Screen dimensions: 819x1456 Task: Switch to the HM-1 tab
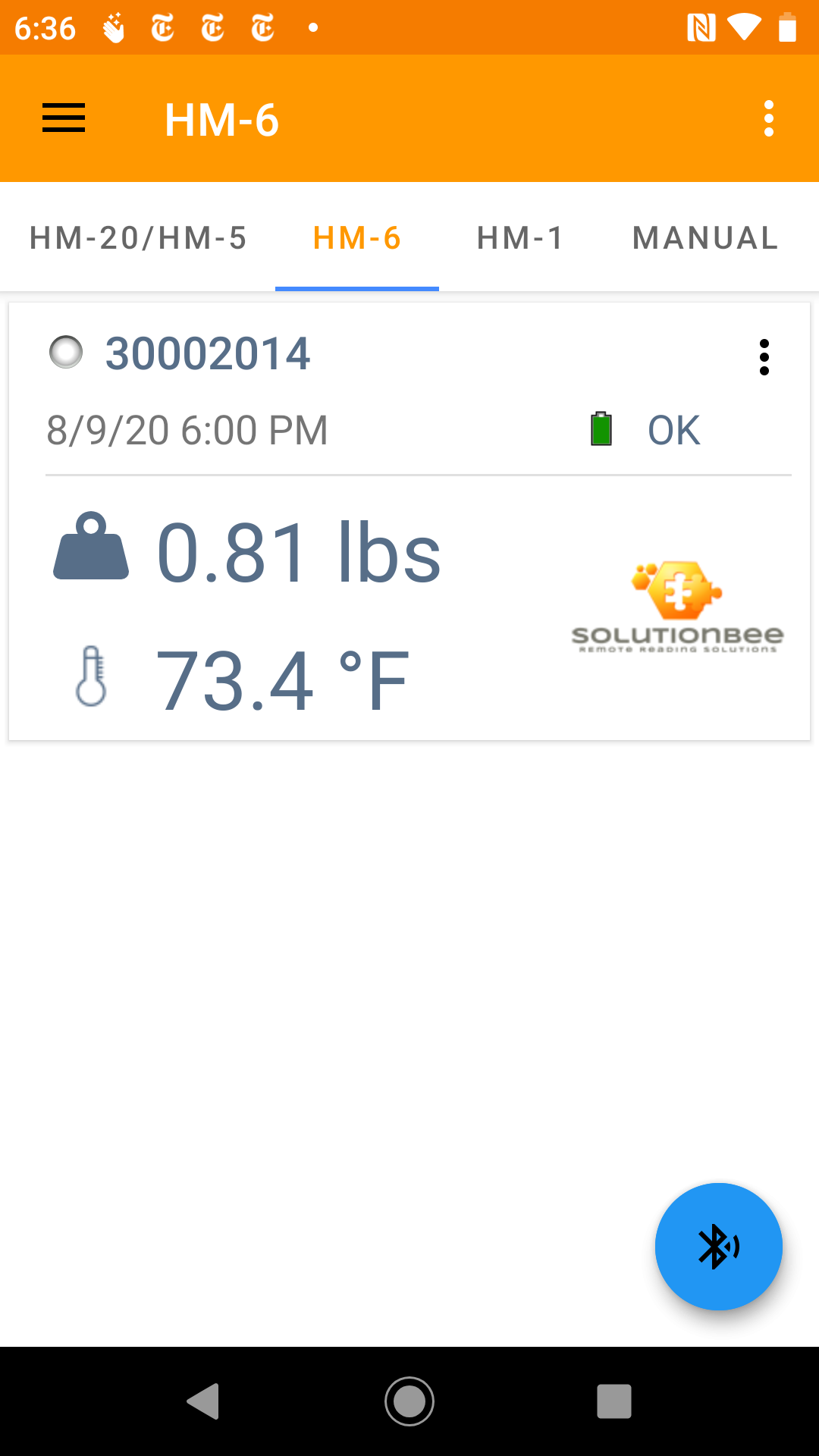tap(520, 238)
